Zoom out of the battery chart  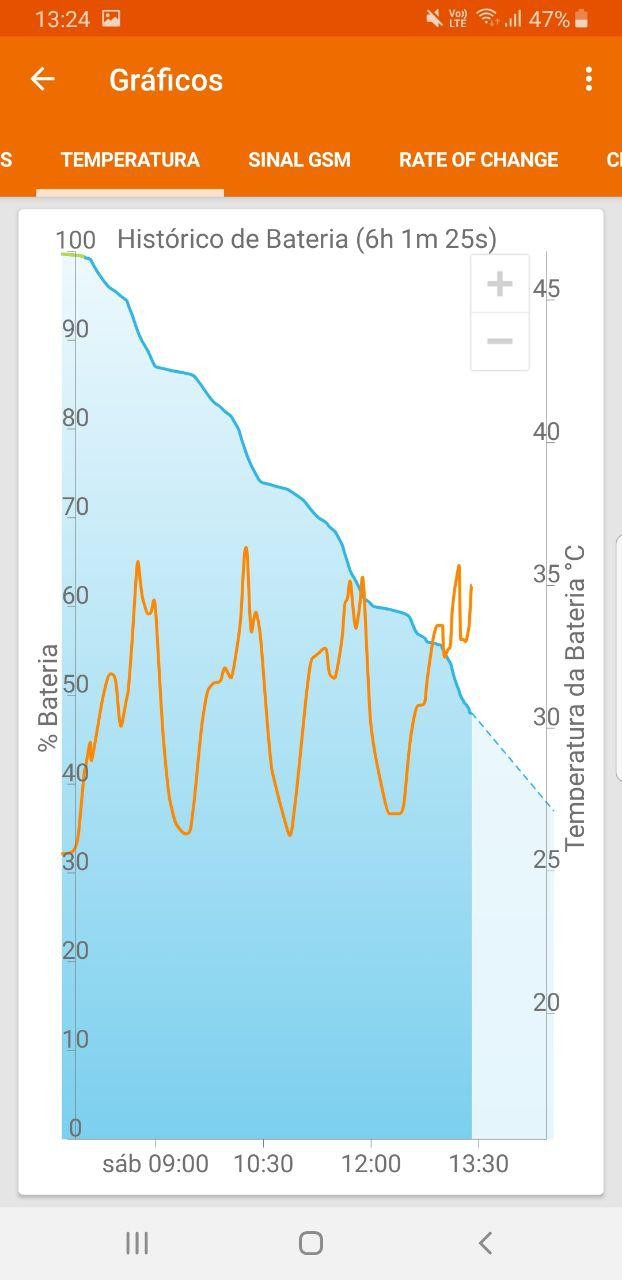pyautogui.click(x=499, y=341)
